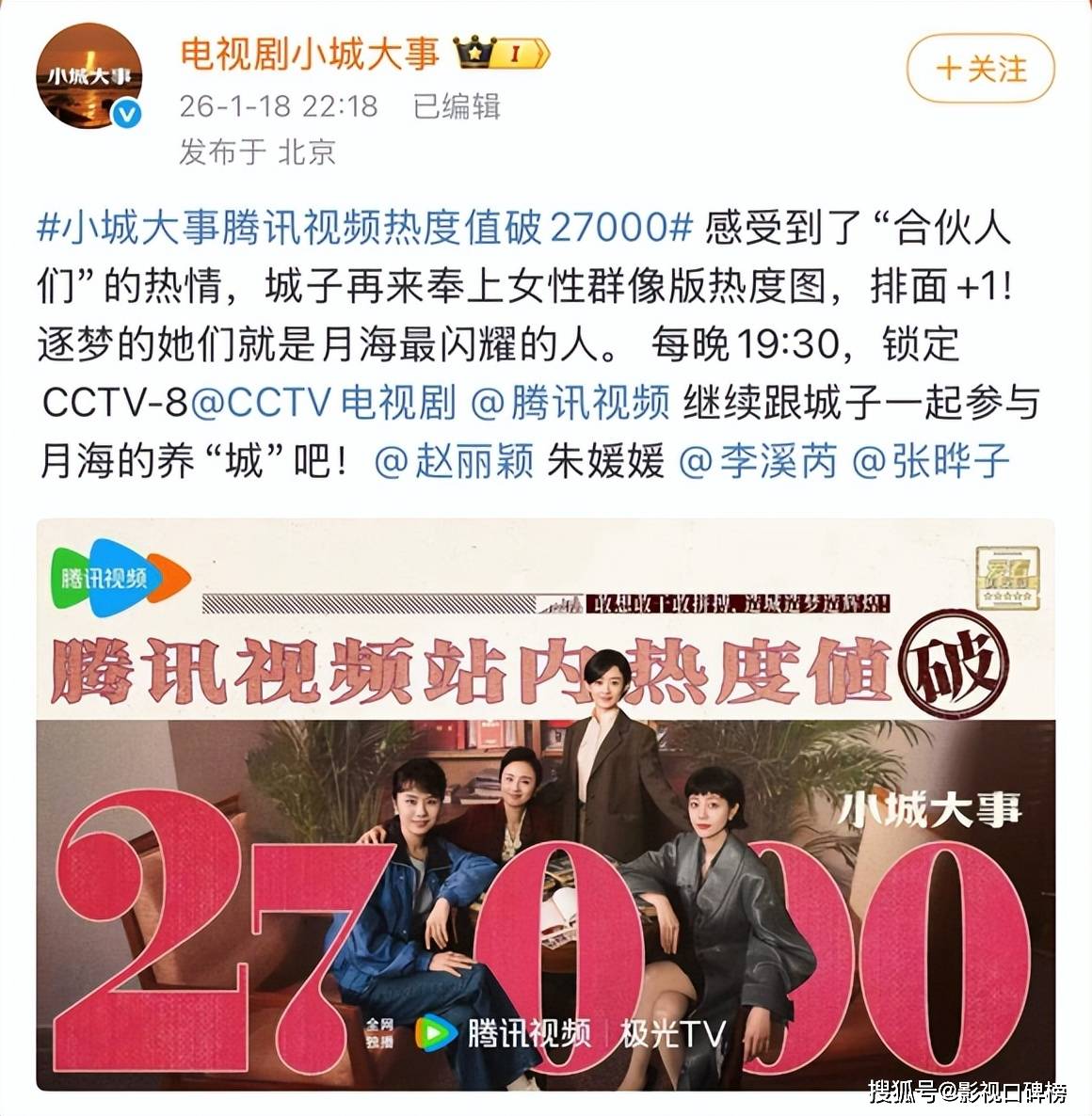The width and height of the screenshot is (1092, 1116).
Task: View the @赵丽颖 profile mention
Action: [x=454, y=462]
